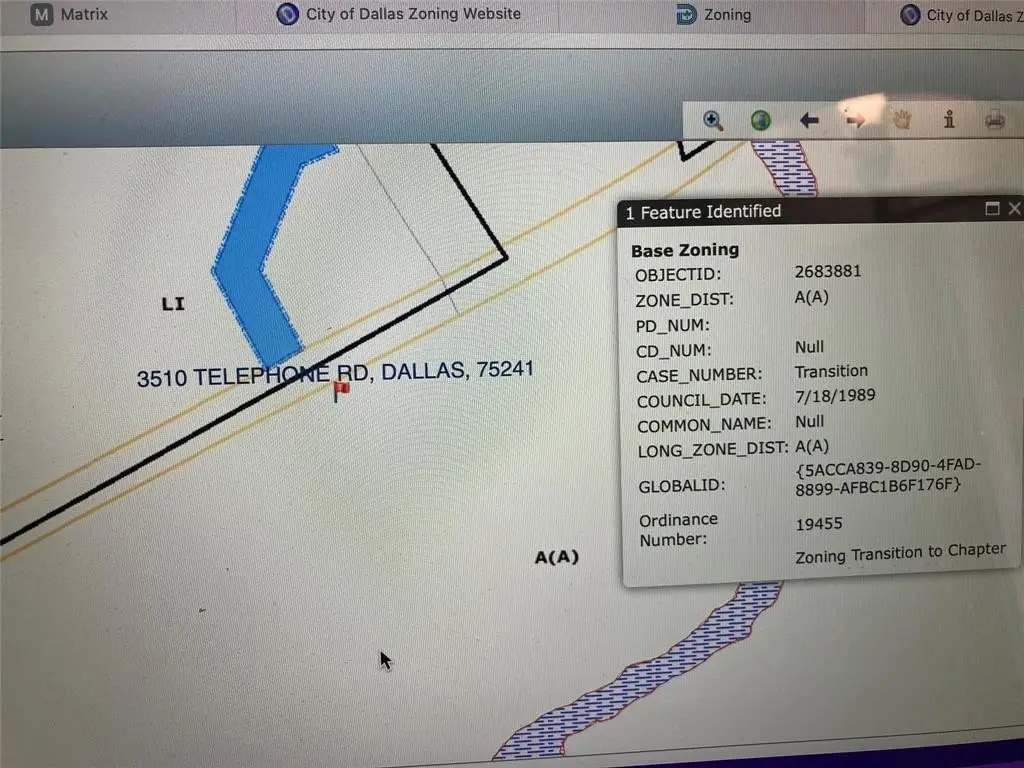Print the map with printer icon

pos(995,121)
